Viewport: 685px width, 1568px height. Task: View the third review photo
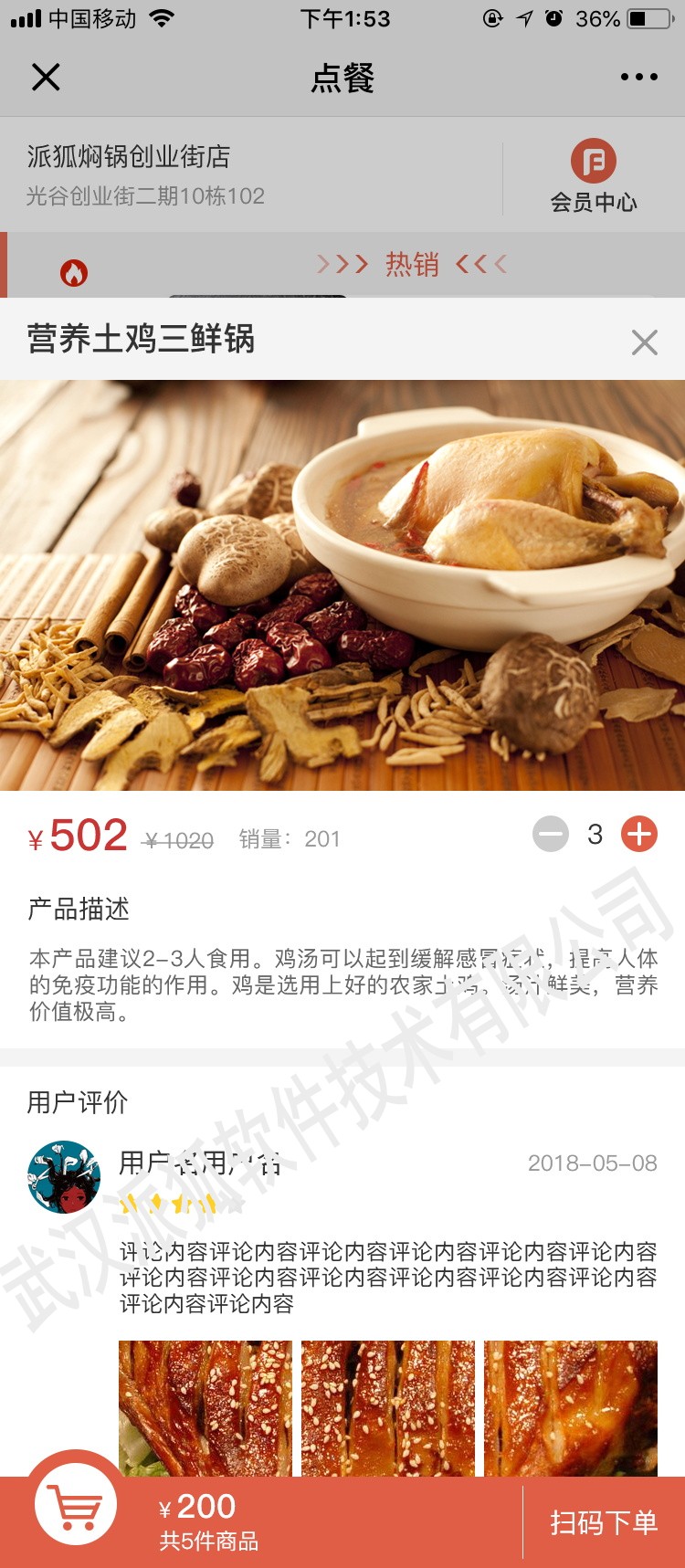[571, 1407]
